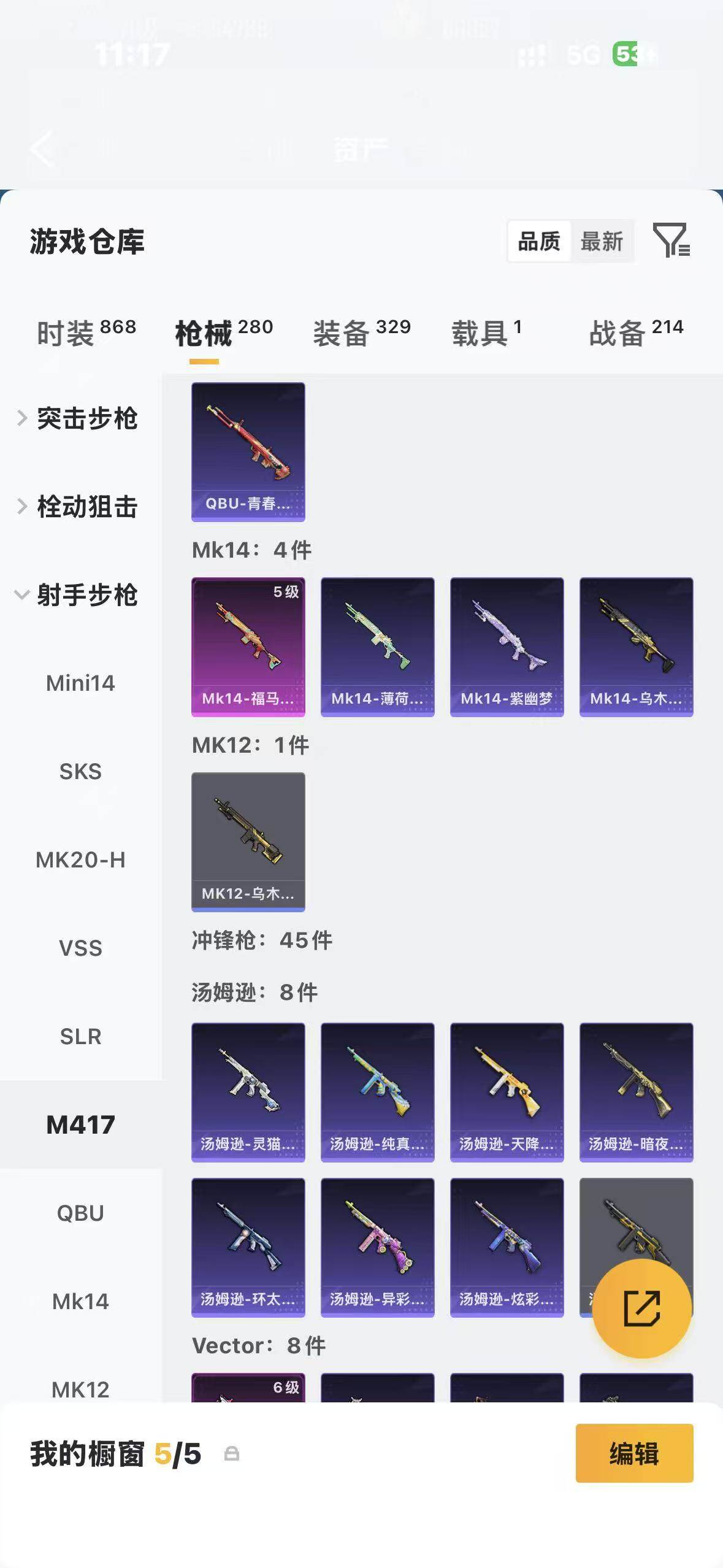This screenshot has width=723, height=1568.
Task: Open the filter funnel icon
Action: 671,240
